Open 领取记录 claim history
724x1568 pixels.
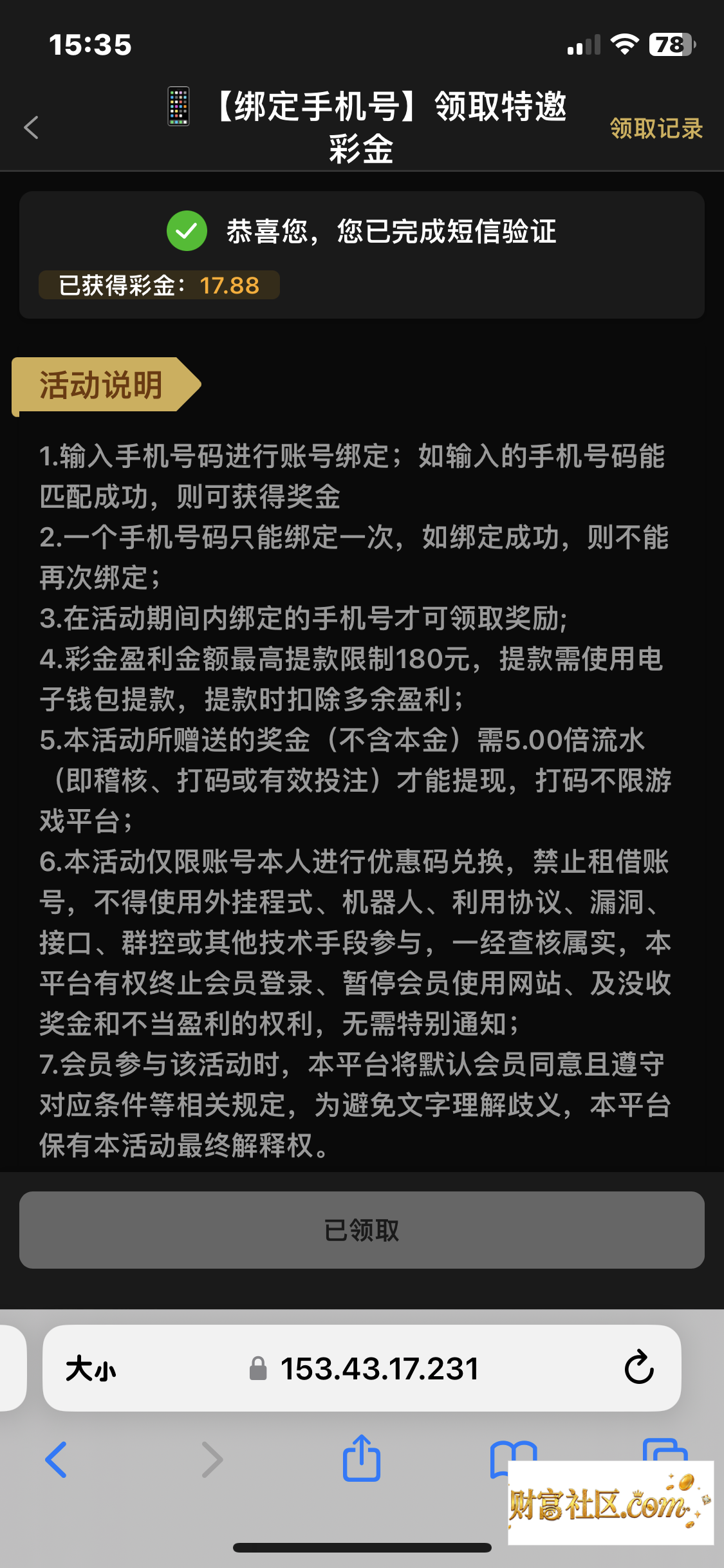656,128
